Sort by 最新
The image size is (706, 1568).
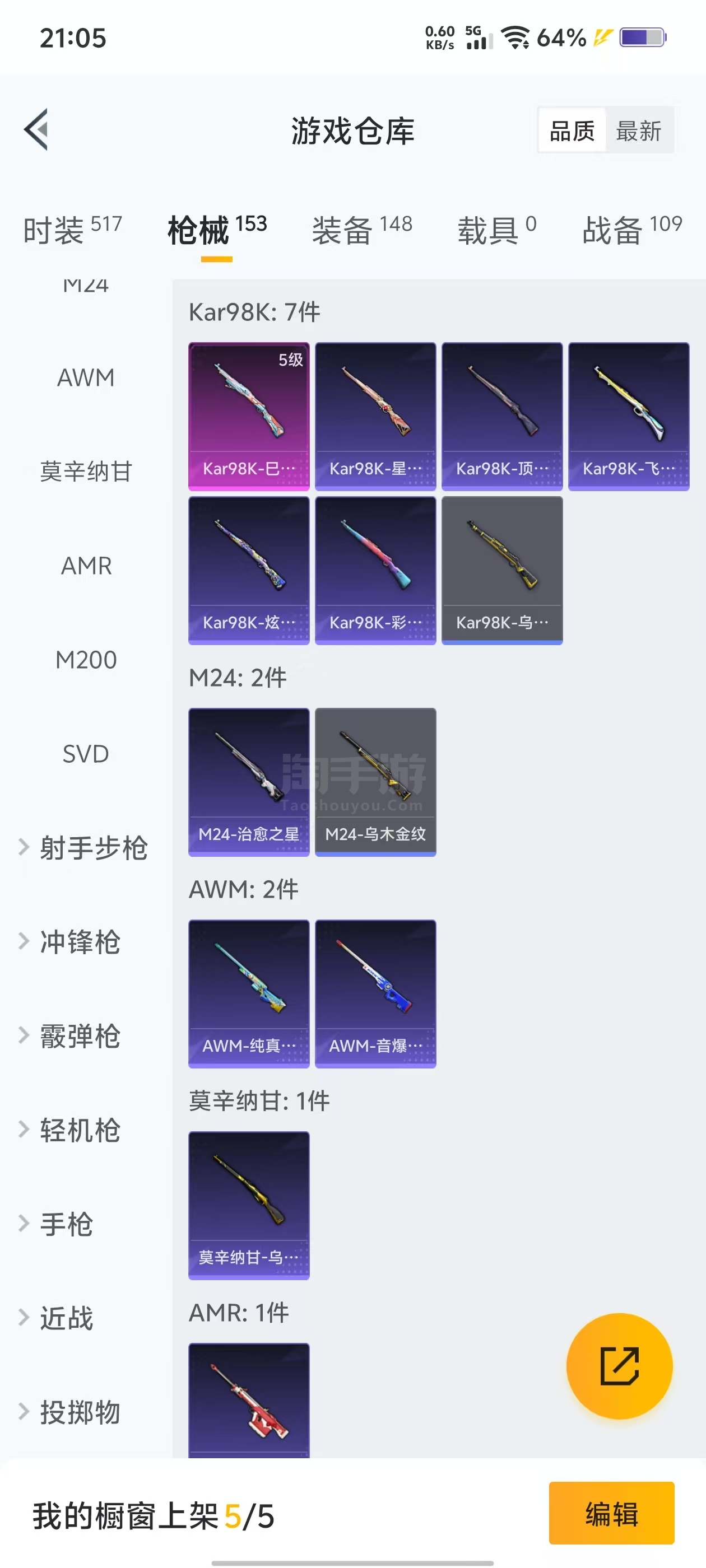[x=638, y=131]
